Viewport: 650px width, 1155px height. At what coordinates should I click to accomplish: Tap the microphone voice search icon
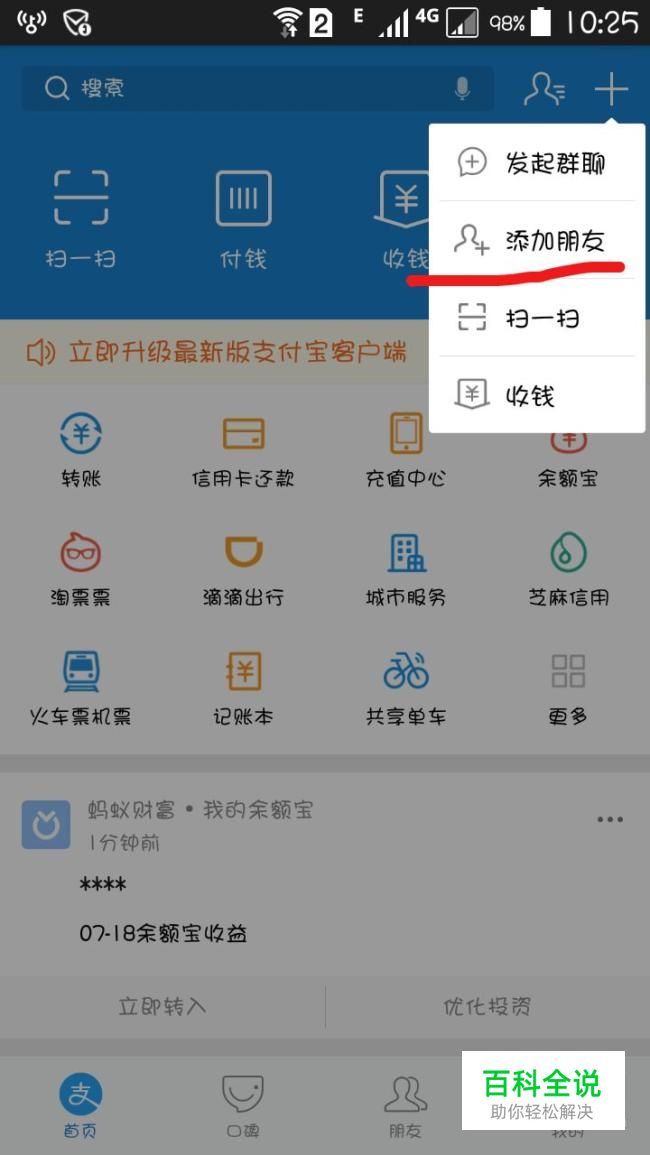point(462,89)
